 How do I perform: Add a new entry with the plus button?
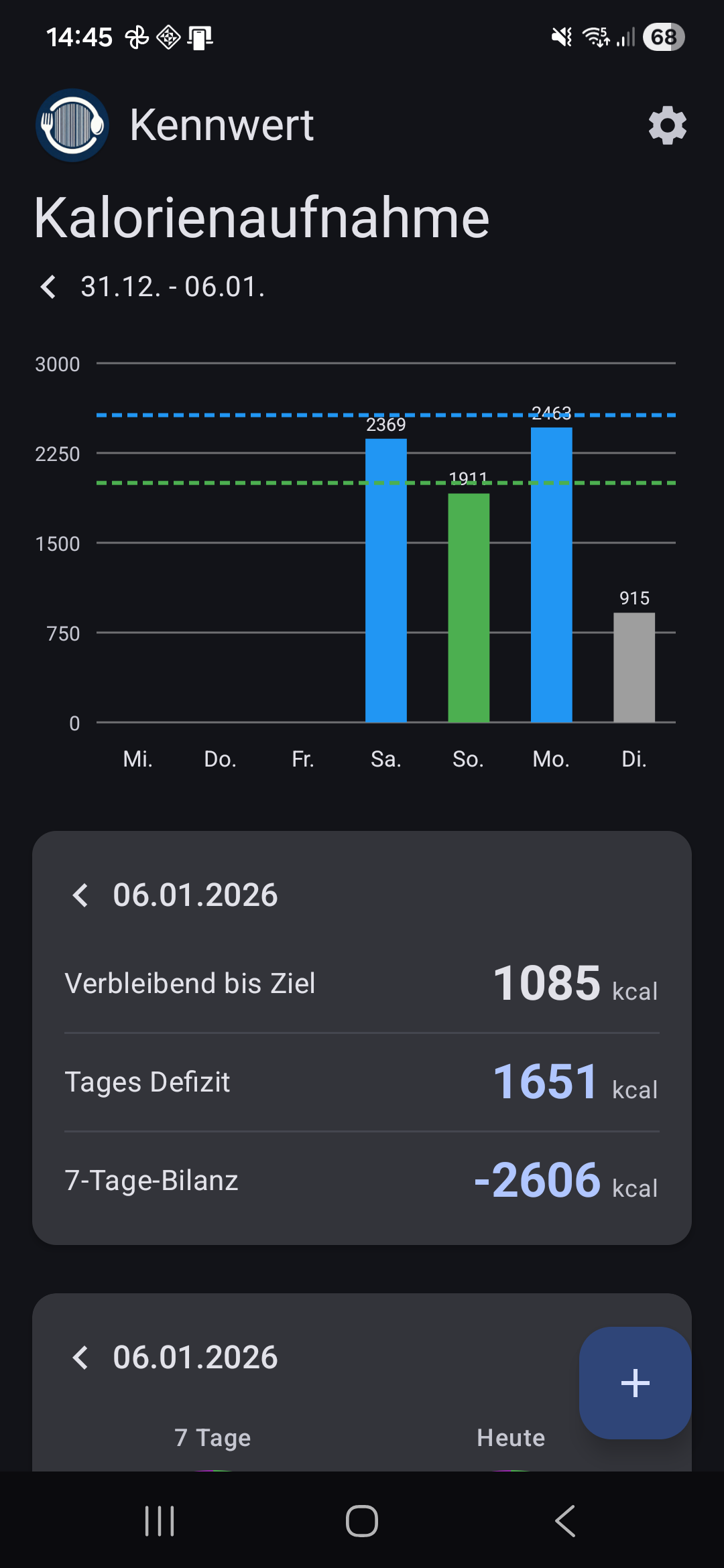tap(635, 1382)
